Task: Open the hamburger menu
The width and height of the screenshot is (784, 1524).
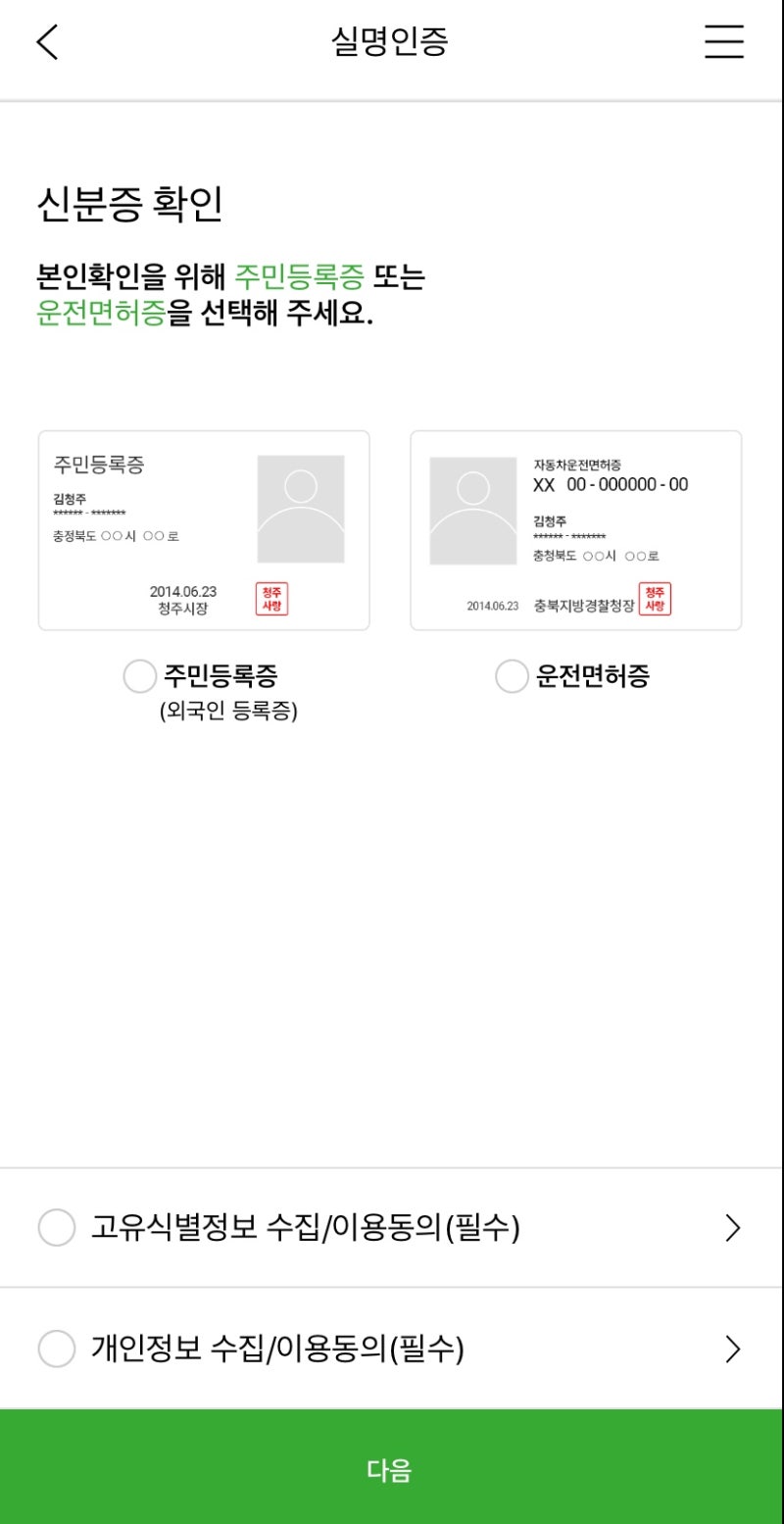Action: (723, 42)
